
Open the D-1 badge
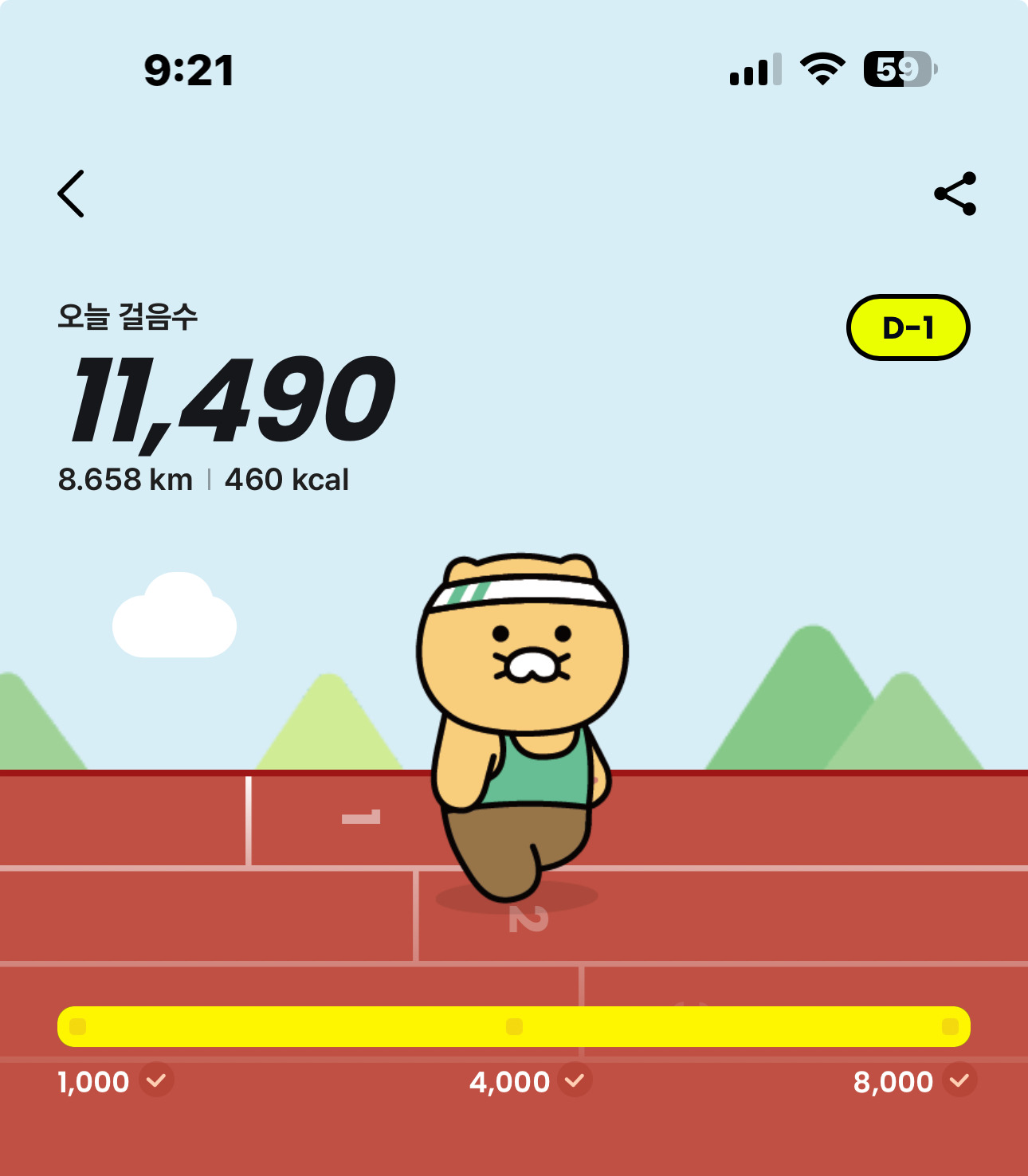(x=908, y=327)
